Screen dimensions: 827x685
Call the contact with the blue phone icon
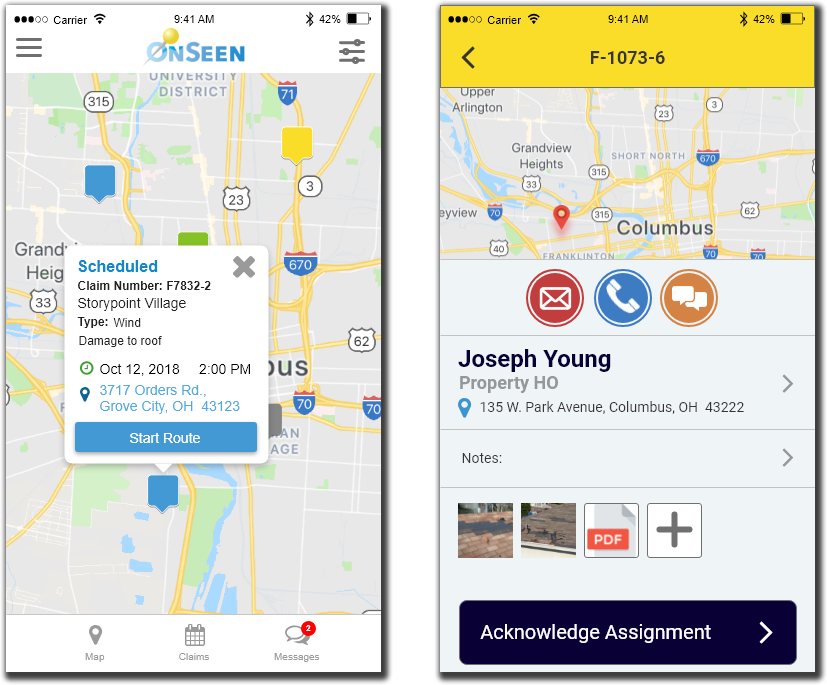pos(622,298)
